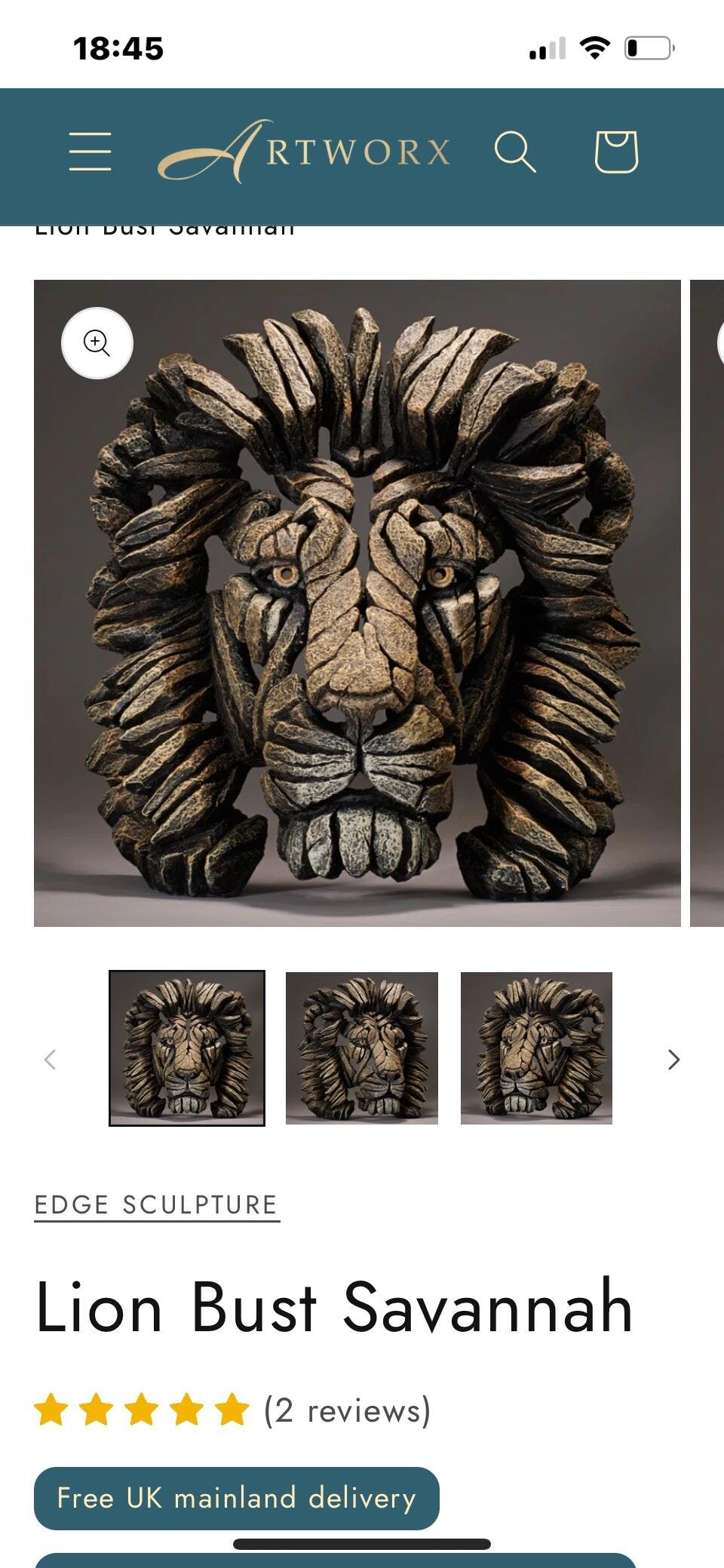Screen dimensions: 724x1568
Task: Open the site search
Action: [x=515, y=152]
